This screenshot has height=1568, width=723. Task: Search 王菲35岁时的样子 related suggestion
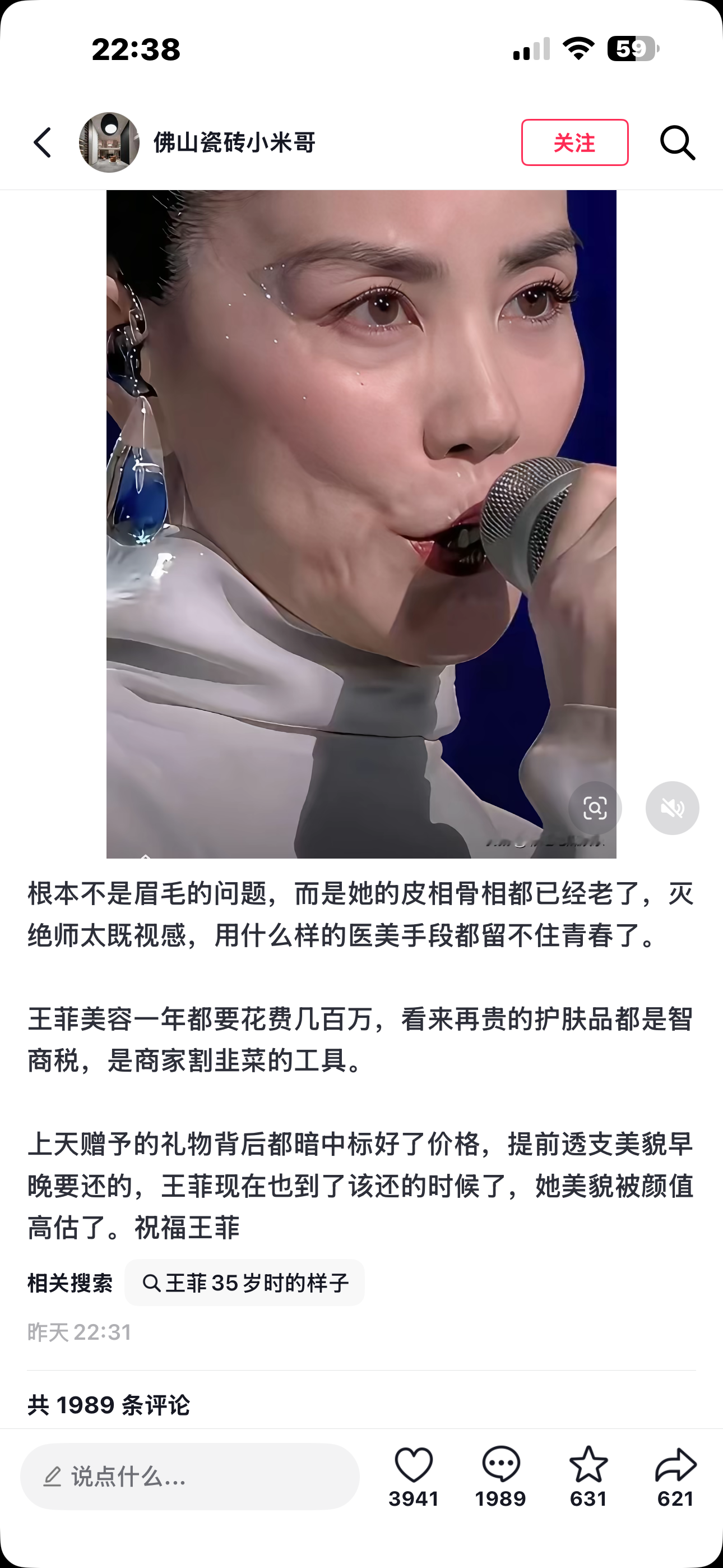click(245, 1283)
